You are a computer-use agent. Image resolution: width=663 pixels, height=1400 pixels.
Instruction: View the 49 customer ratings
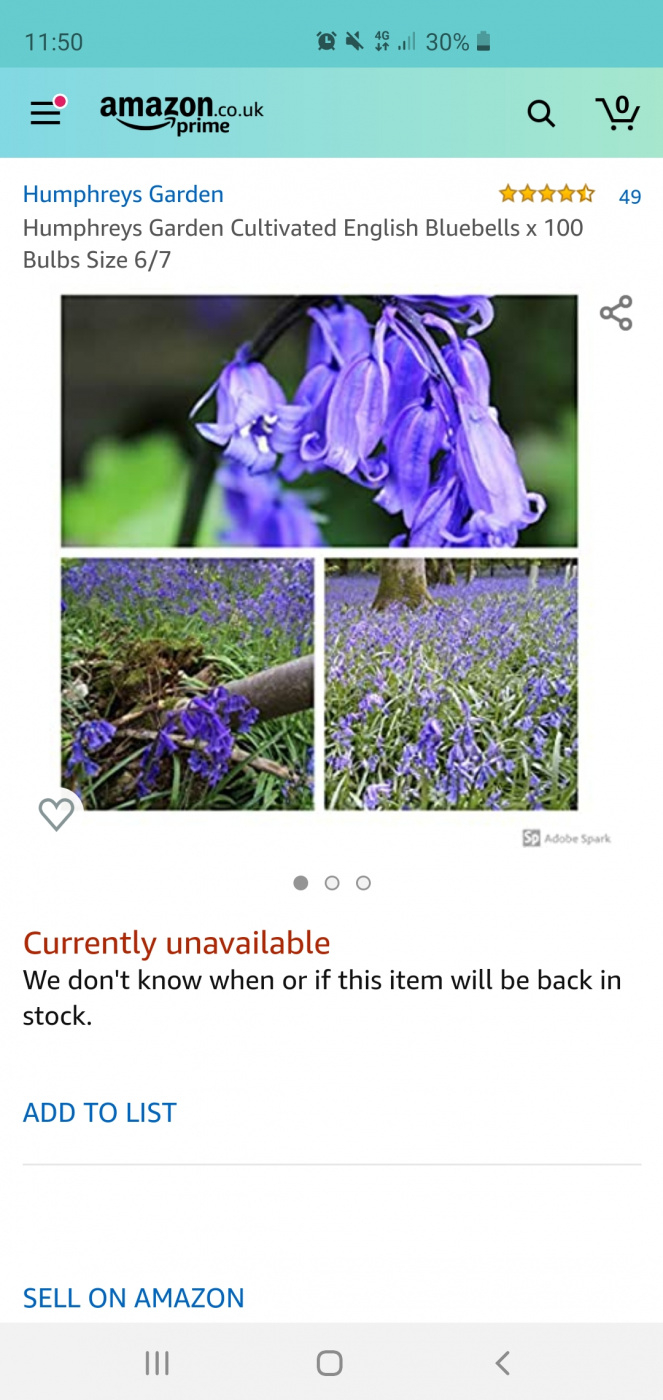coord(629,196)
